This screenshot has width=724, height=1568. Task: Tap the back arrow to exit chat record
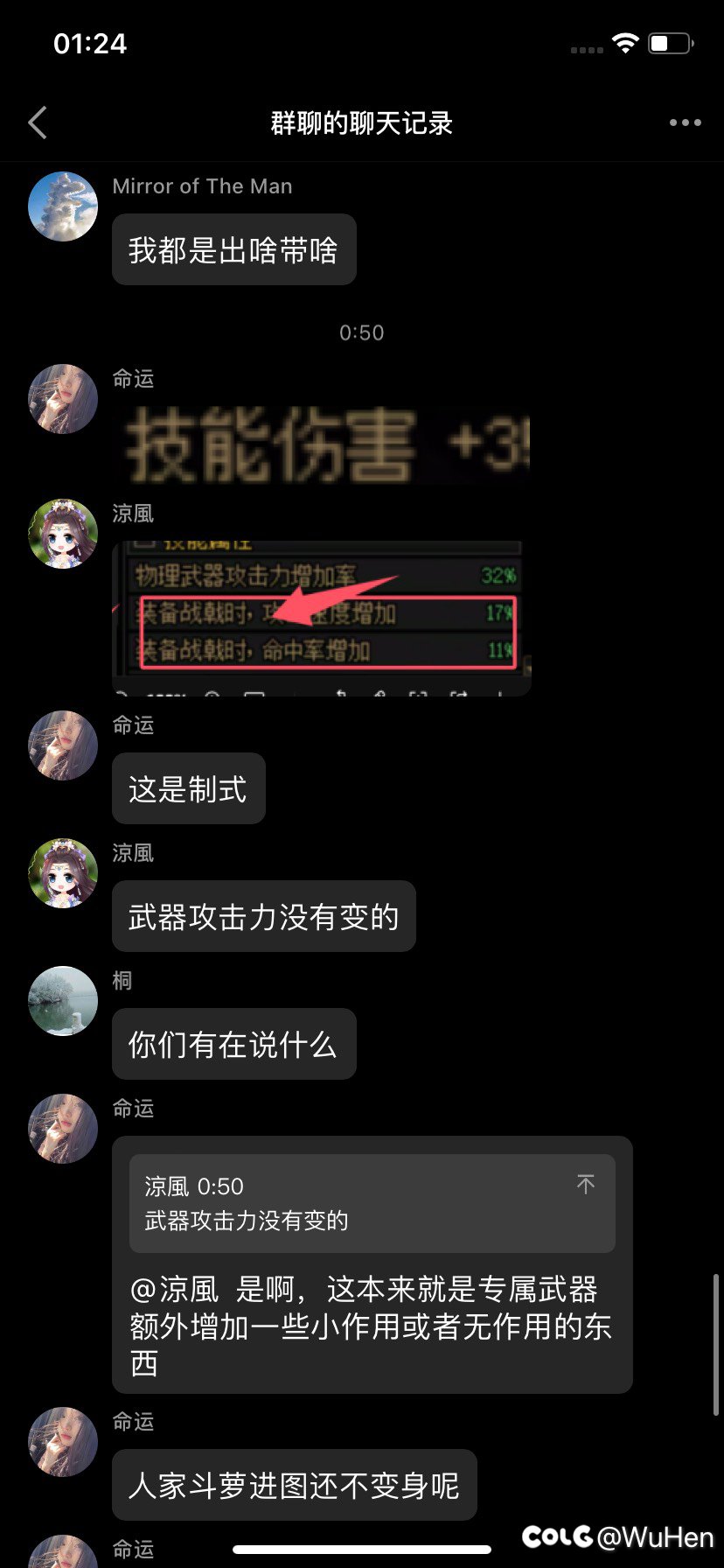[37, 122]
